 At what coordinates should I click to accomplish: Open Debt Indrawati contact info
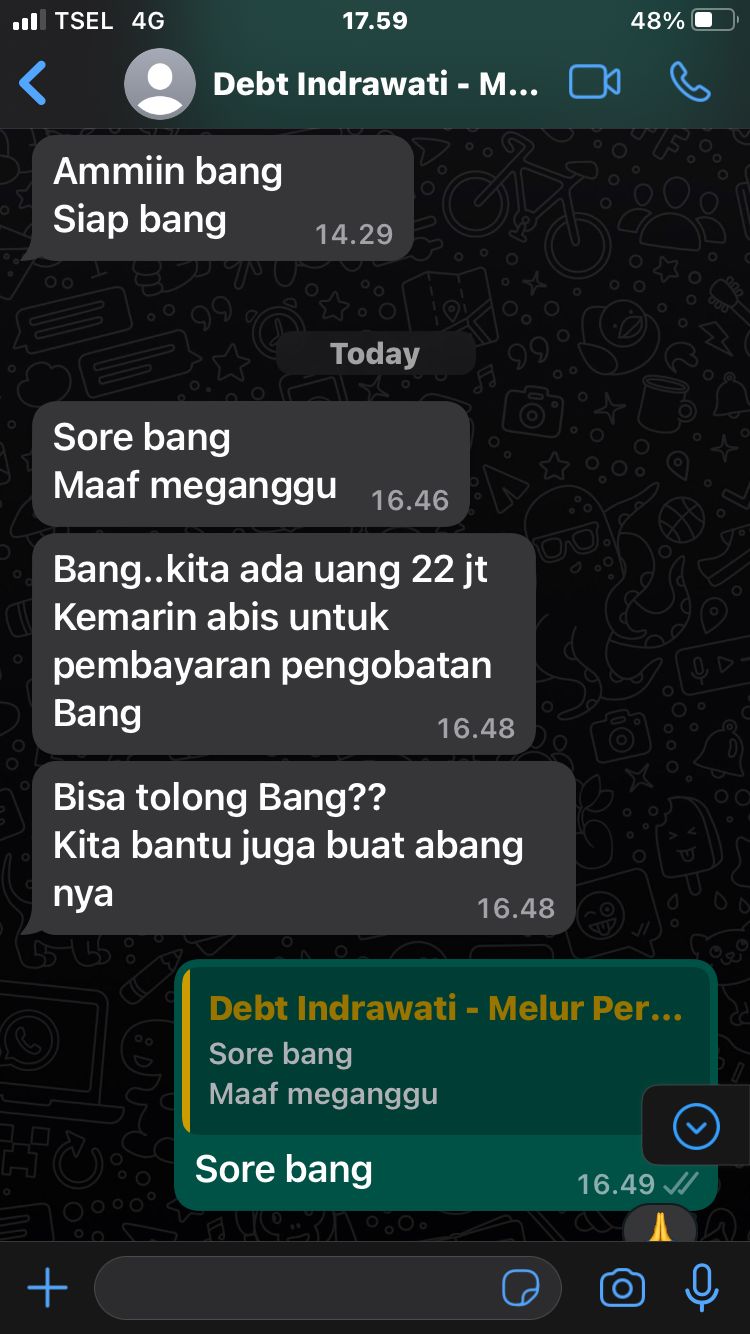(376, 84)
